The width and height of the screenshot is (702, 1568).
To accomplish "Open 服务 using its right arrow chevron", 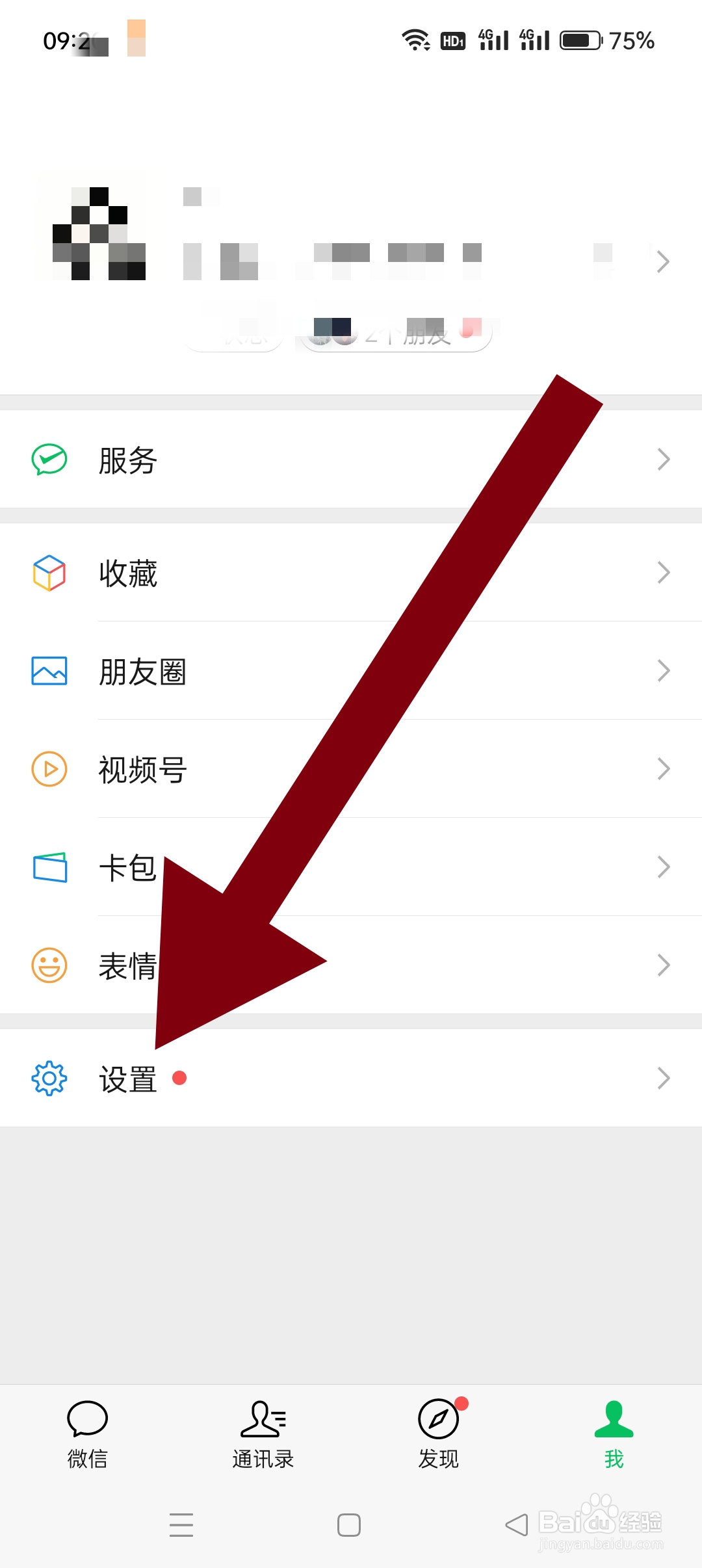I will (663, 458).
